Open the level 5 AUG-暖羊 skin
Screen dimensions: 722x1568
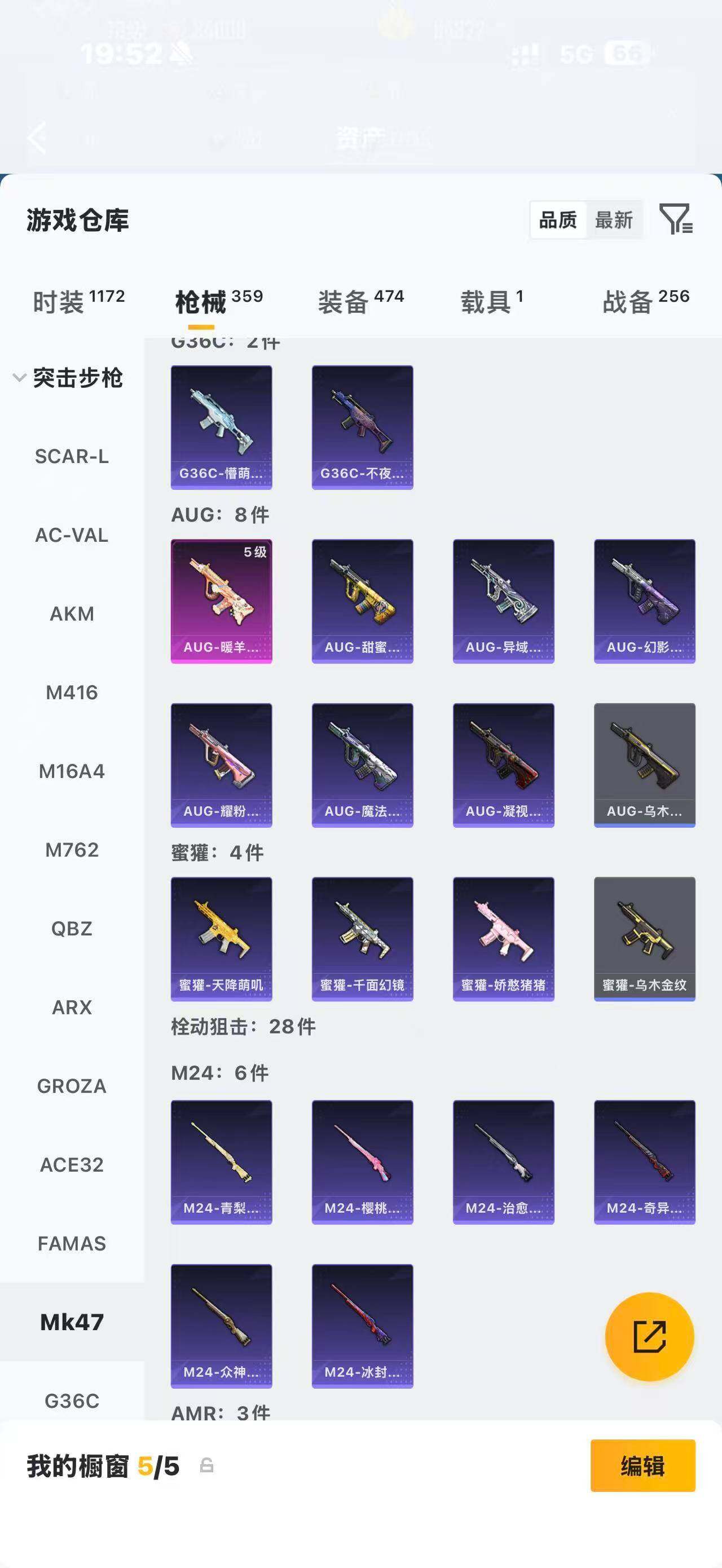point(222,601)
